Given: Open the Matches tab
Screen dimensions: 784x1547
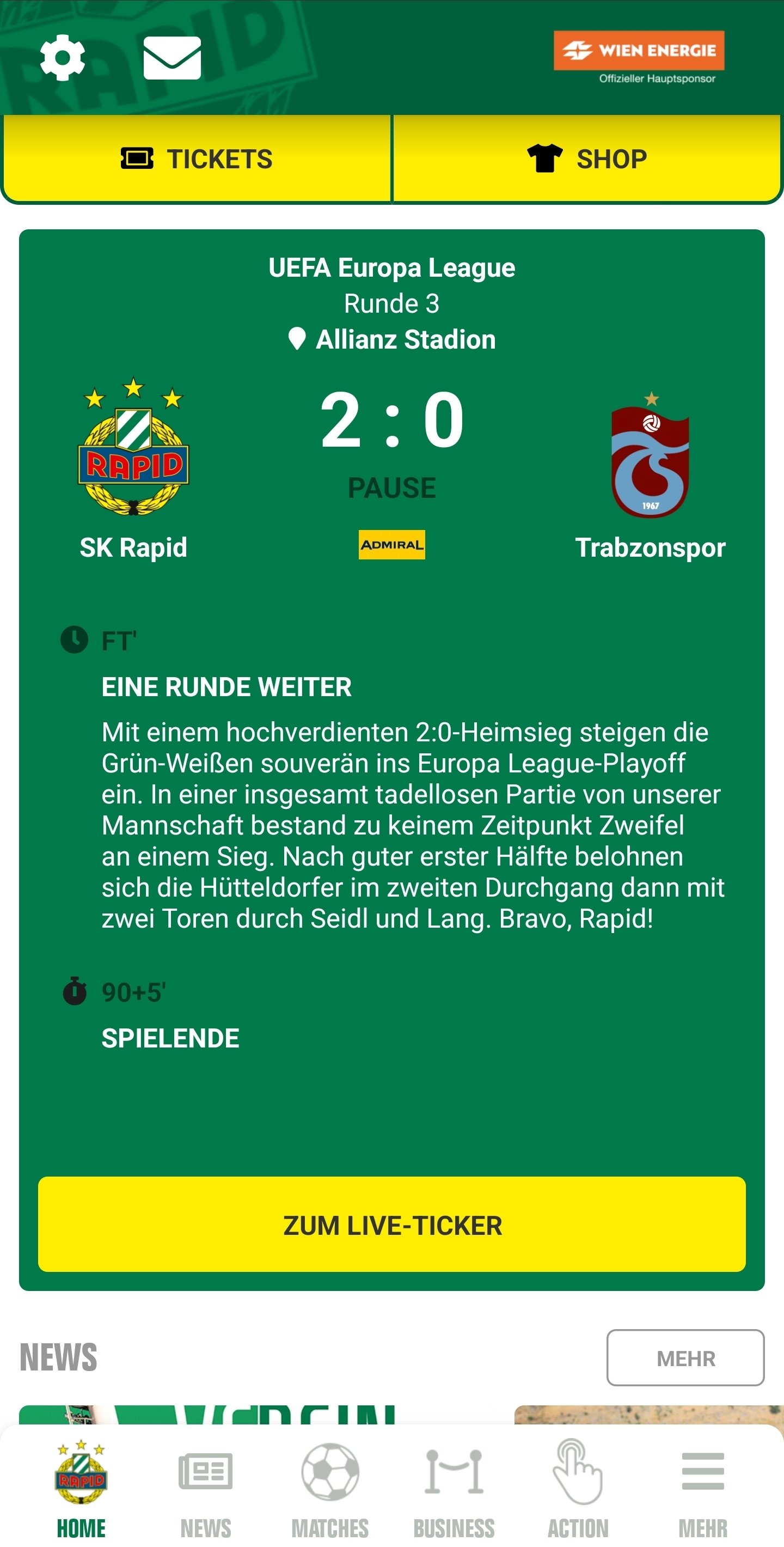Looking at the screenshot, I should pos(330,1489).
